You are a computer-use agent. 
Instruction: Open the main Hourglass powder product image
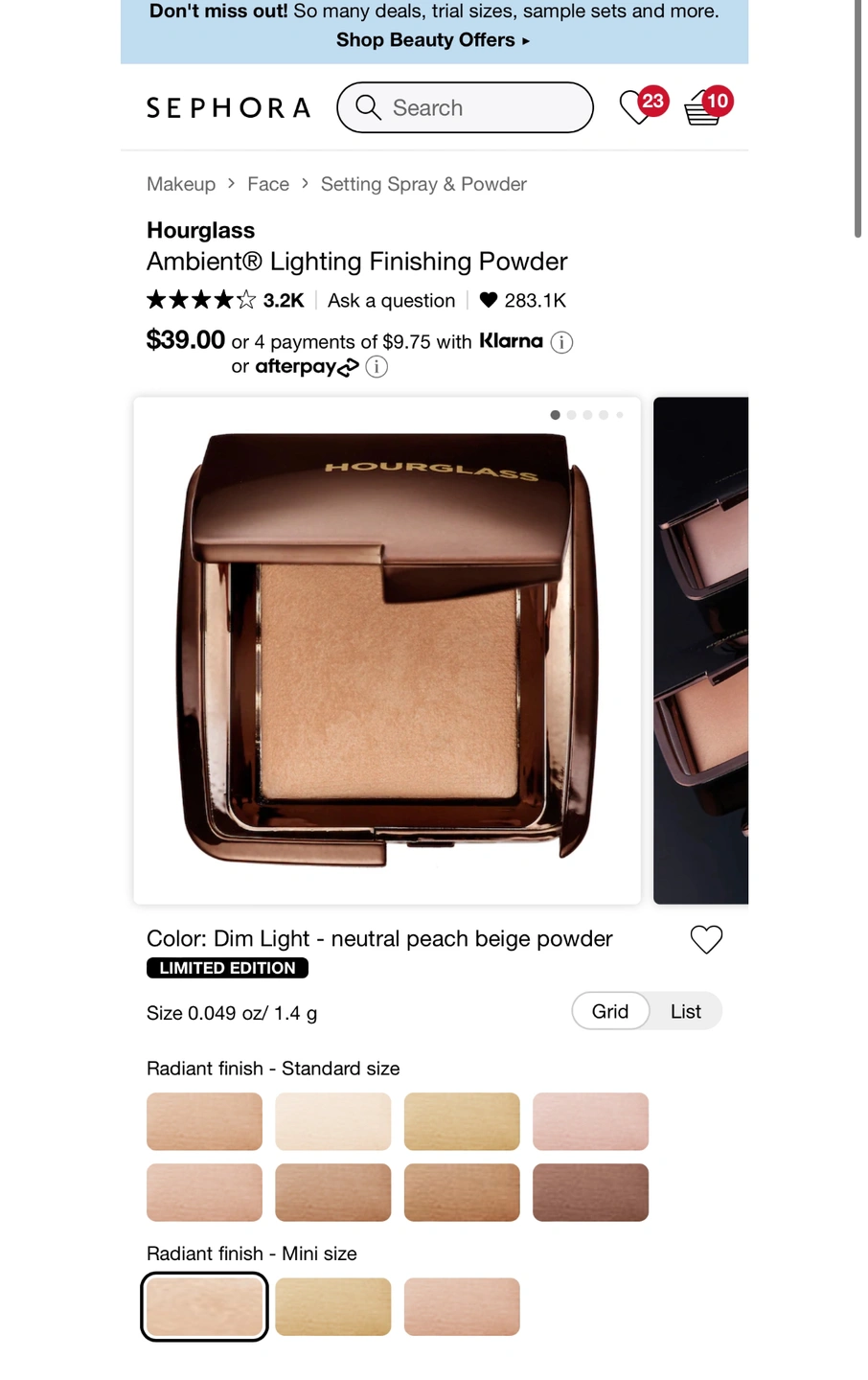pyautogui.click(x=387, y=650)
